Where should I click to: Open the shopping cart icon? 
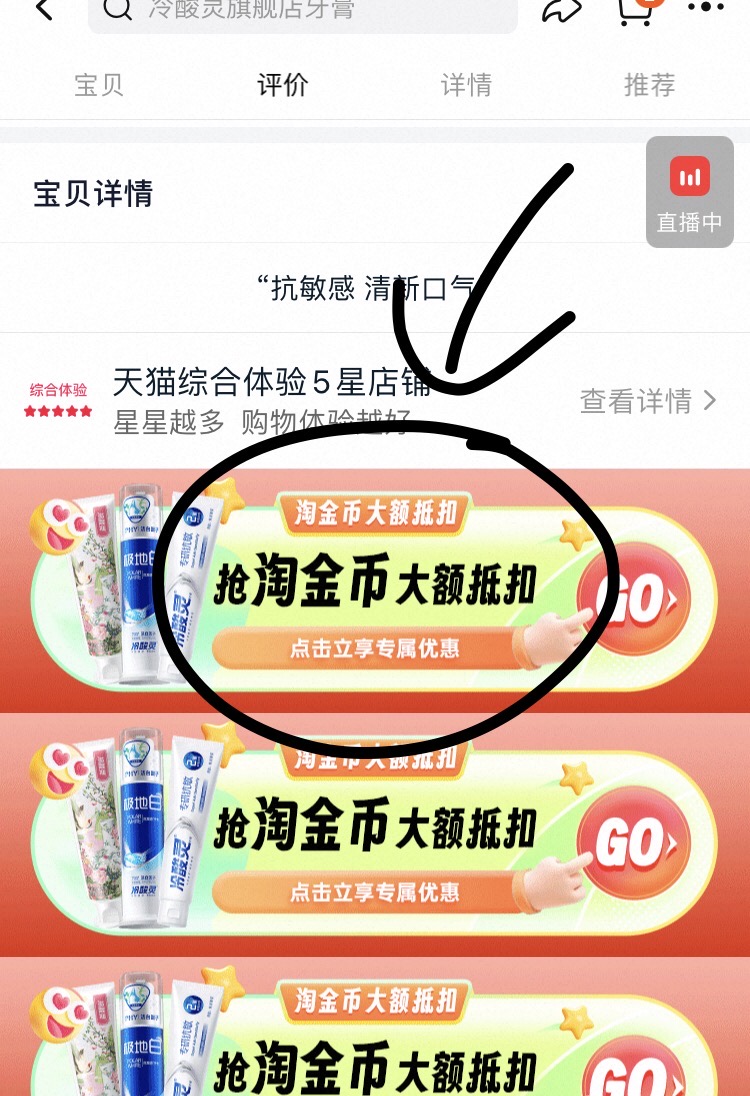coord(635,12)
